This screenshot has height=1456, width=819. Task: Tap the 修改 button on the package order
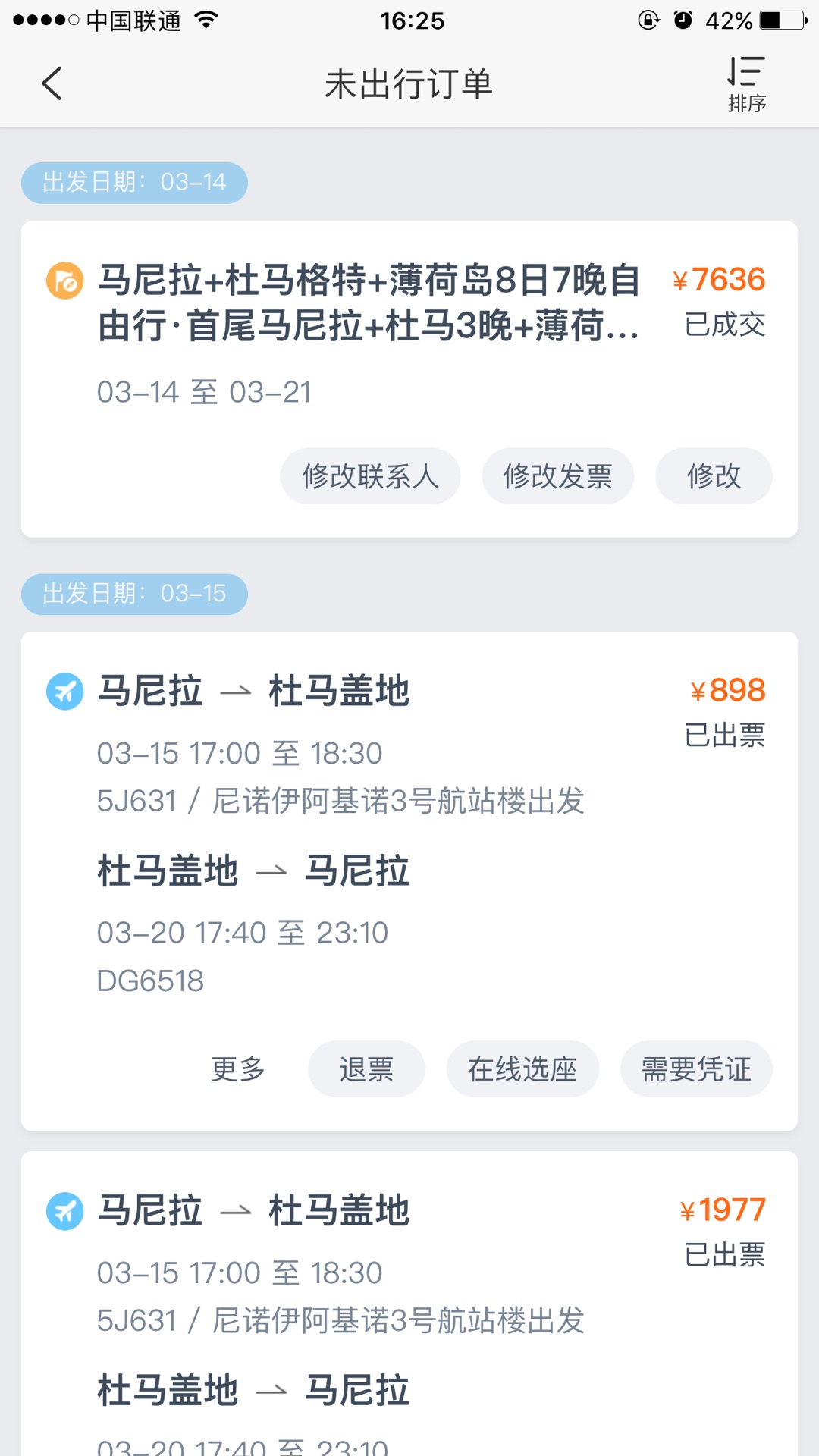tap(714, 476)
